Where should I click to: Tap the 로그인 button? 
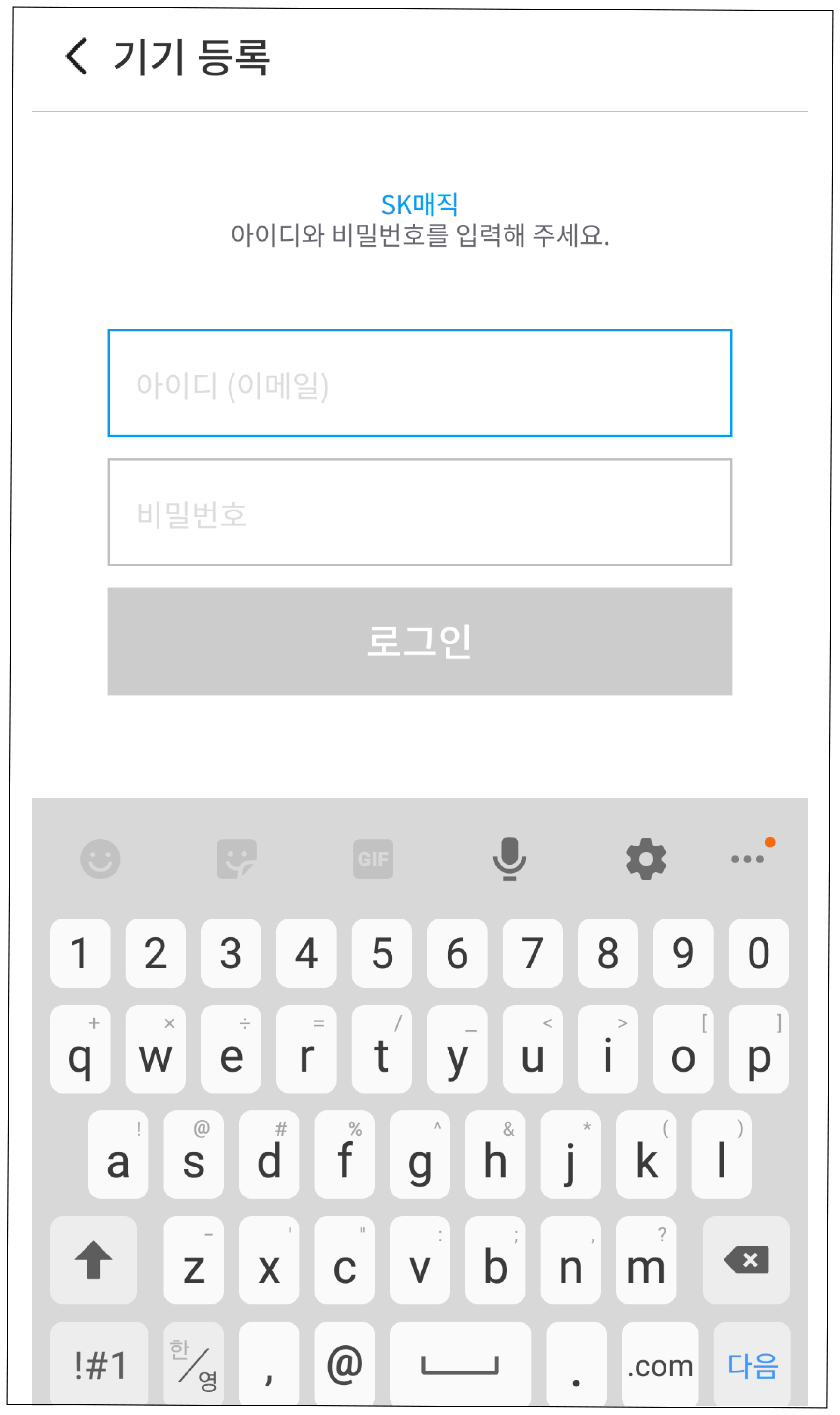coord(420,642)
